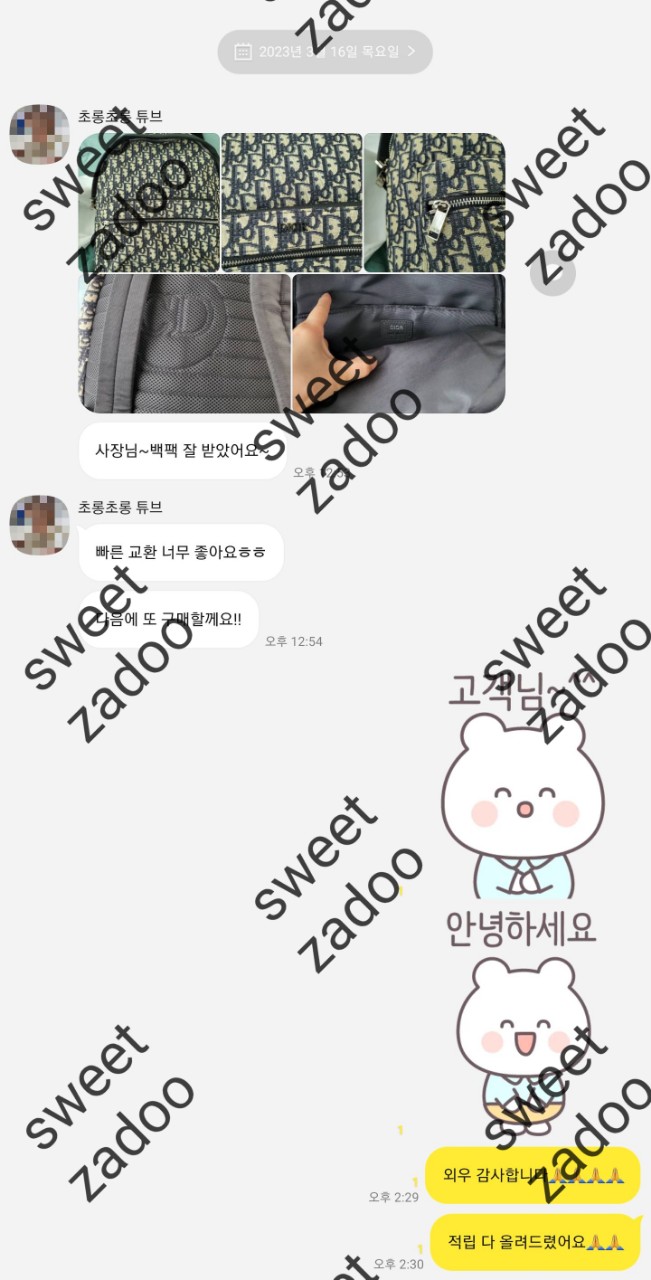
Task: Open the middle backpack pattern photo
Action: point(291,202)
